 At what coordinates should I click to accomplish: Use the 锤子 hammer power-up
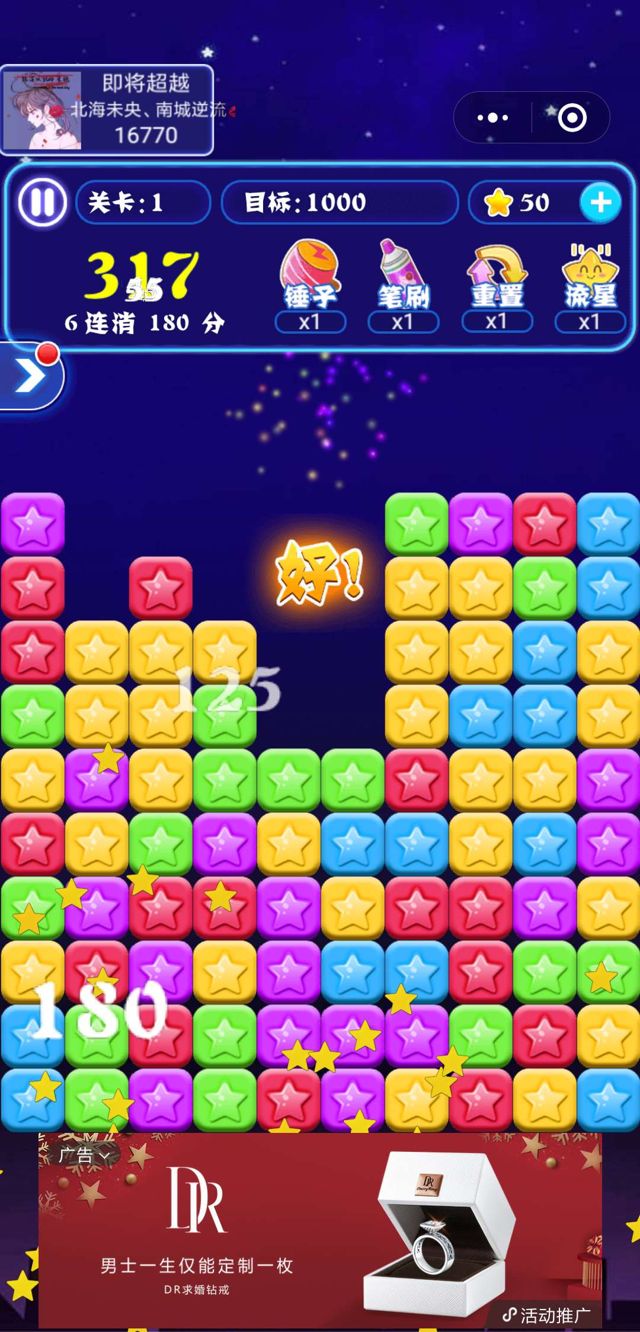coord(310,284)
